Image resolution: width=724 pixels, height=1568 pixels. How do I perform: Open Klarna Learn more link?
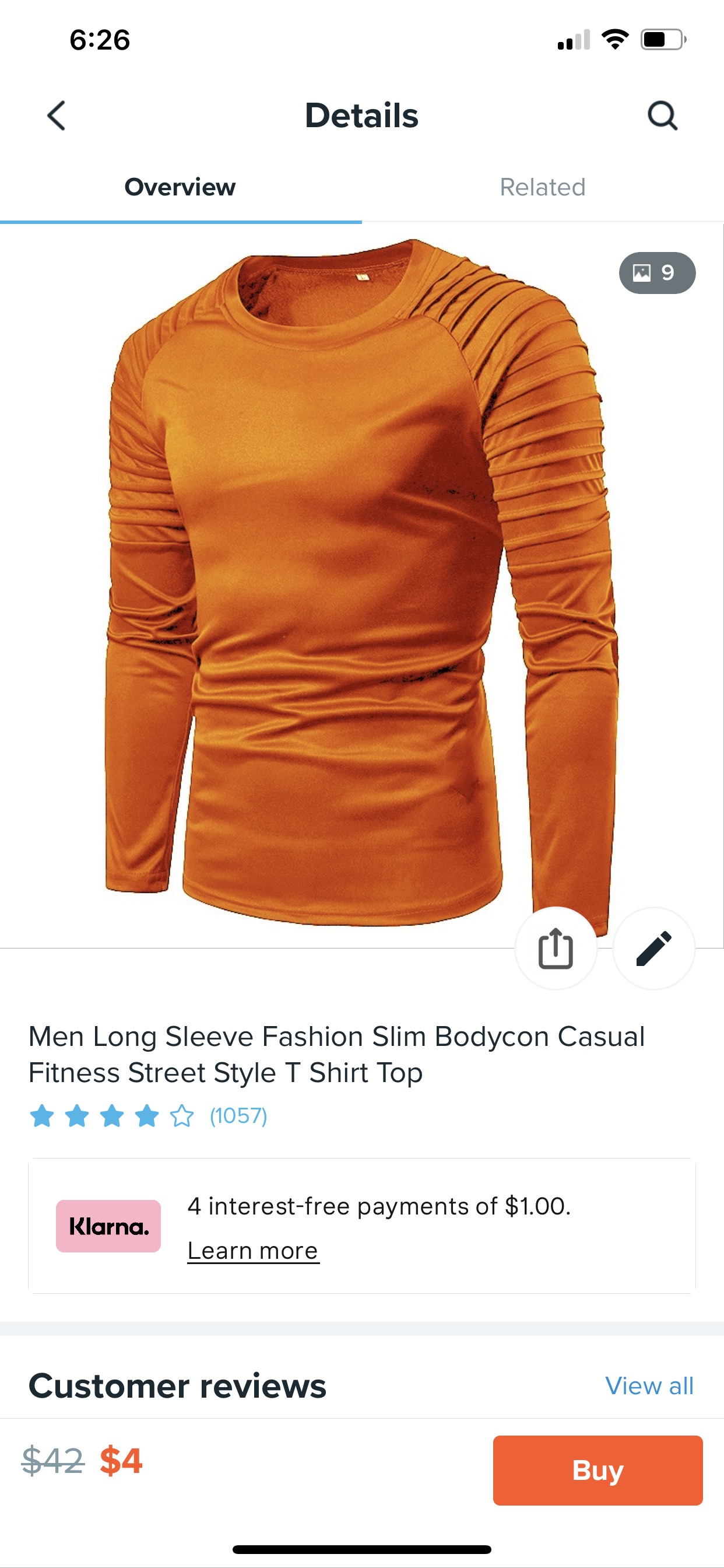click(x=253, y=1250)
